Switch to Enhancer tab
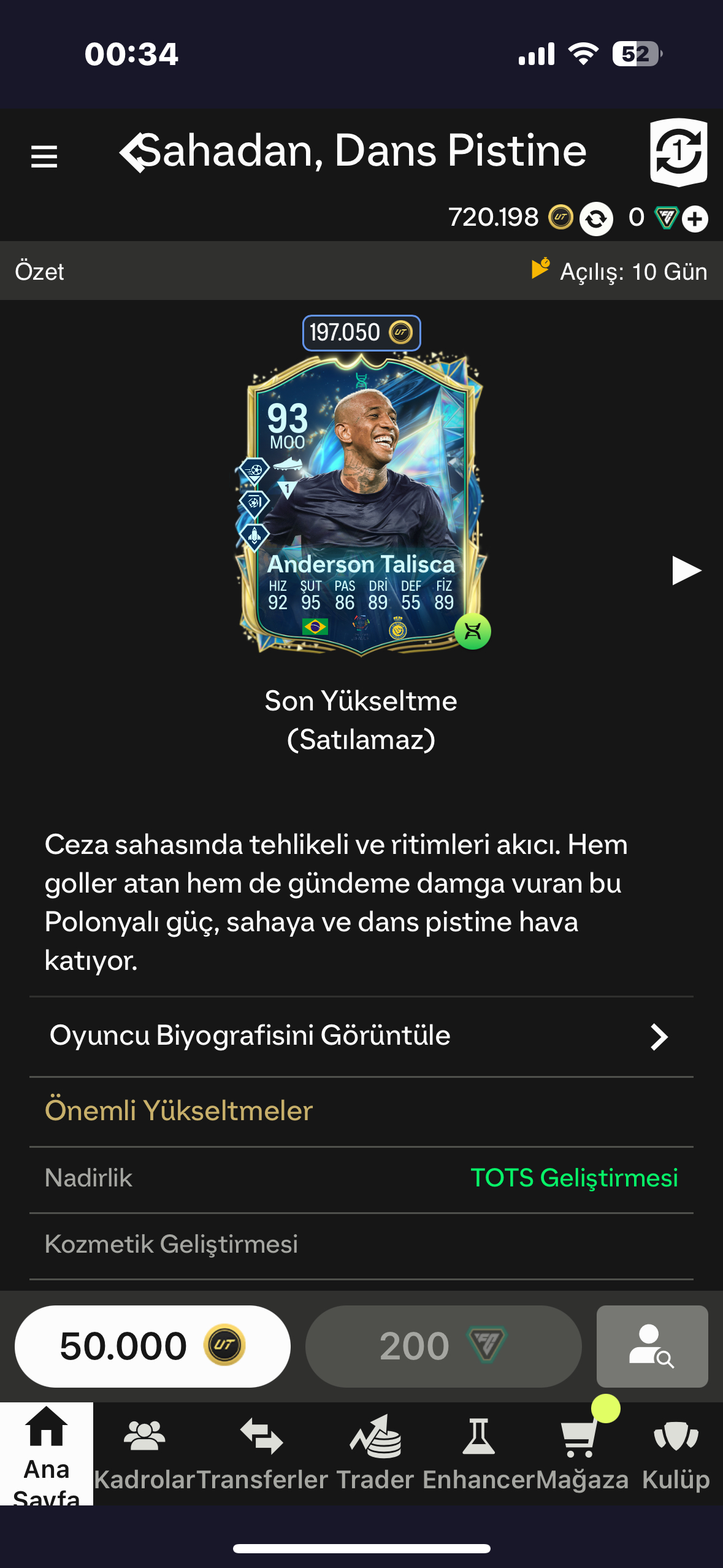 click(x=479, y=1454)
